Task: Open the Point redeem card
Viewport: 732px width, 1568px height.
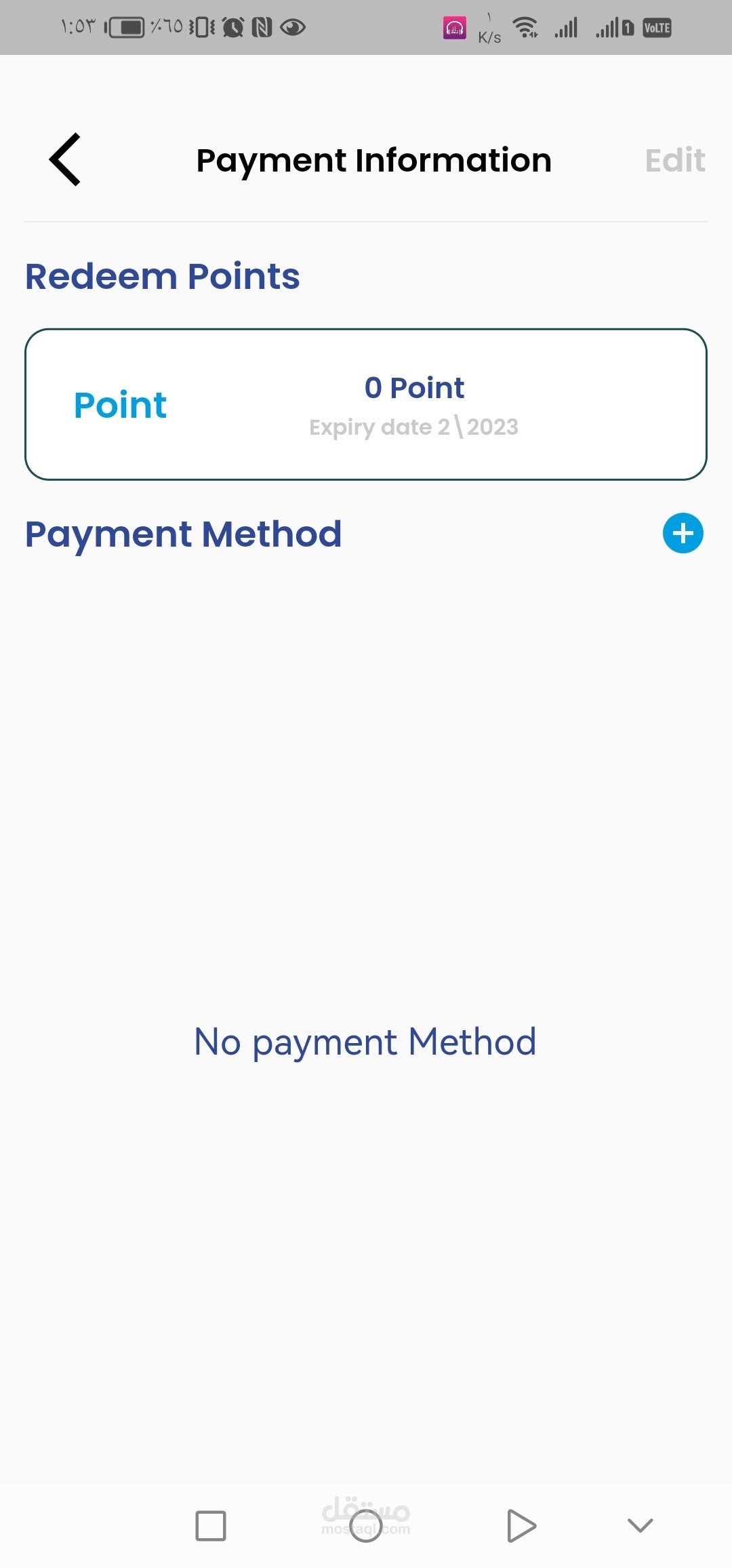Action: [366, 405]
